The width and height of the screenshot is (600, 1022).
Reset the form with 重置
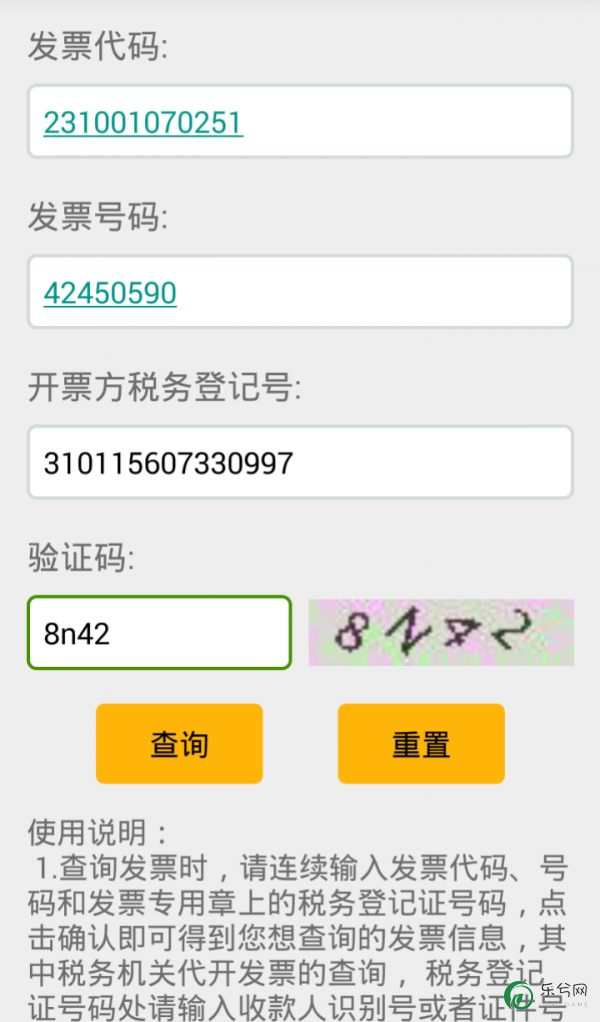421,744
